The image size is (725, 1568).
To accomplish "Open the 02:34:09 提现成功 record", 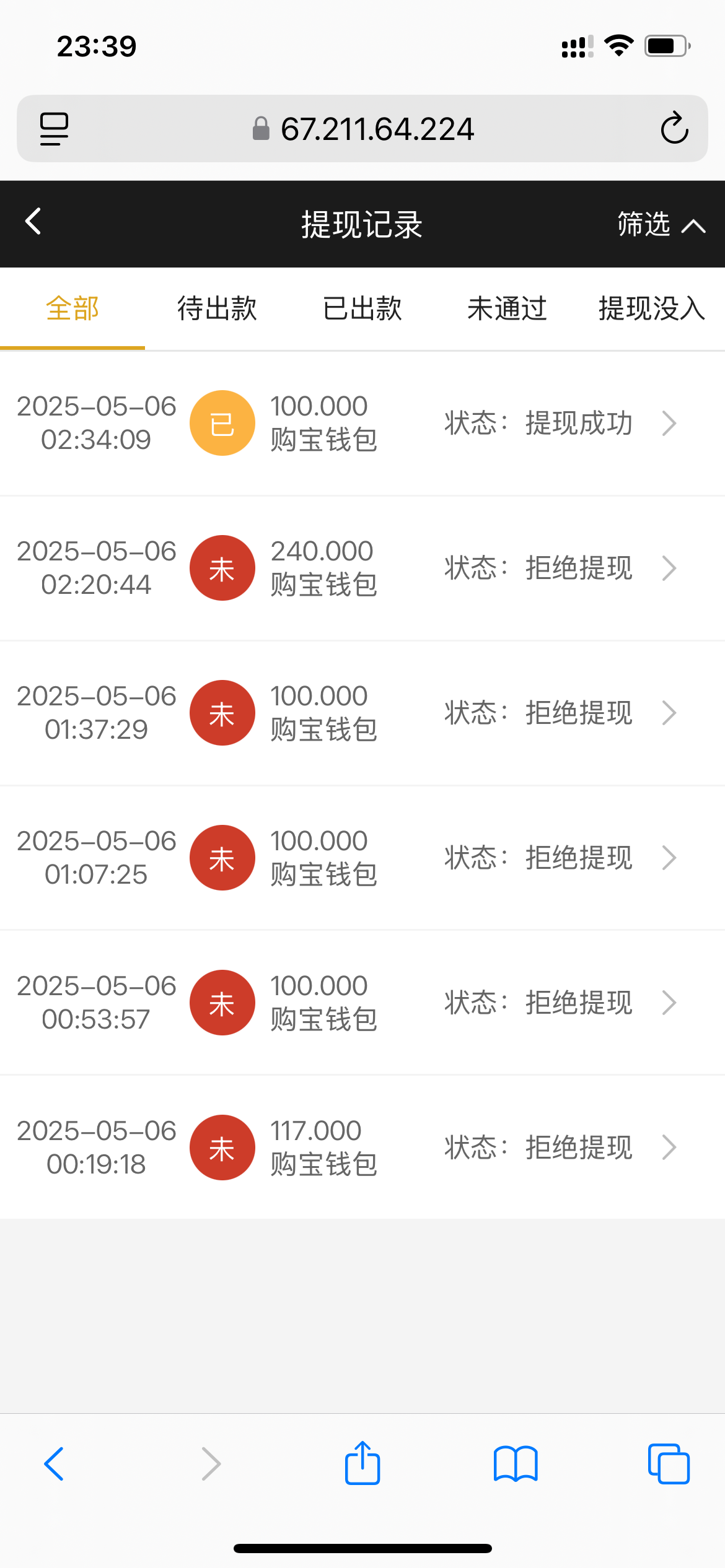I will (x=362, y=424).
